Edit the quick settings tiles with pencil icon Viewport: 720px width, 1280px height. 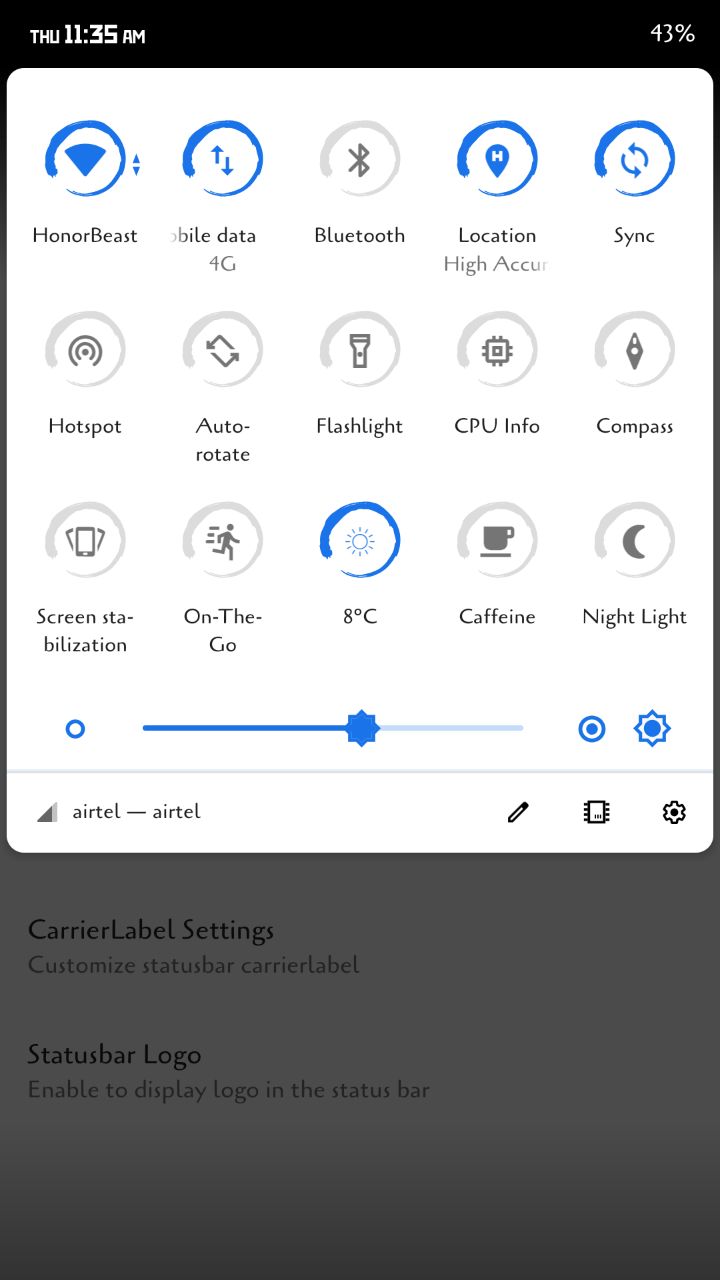(x=518, y=812)
